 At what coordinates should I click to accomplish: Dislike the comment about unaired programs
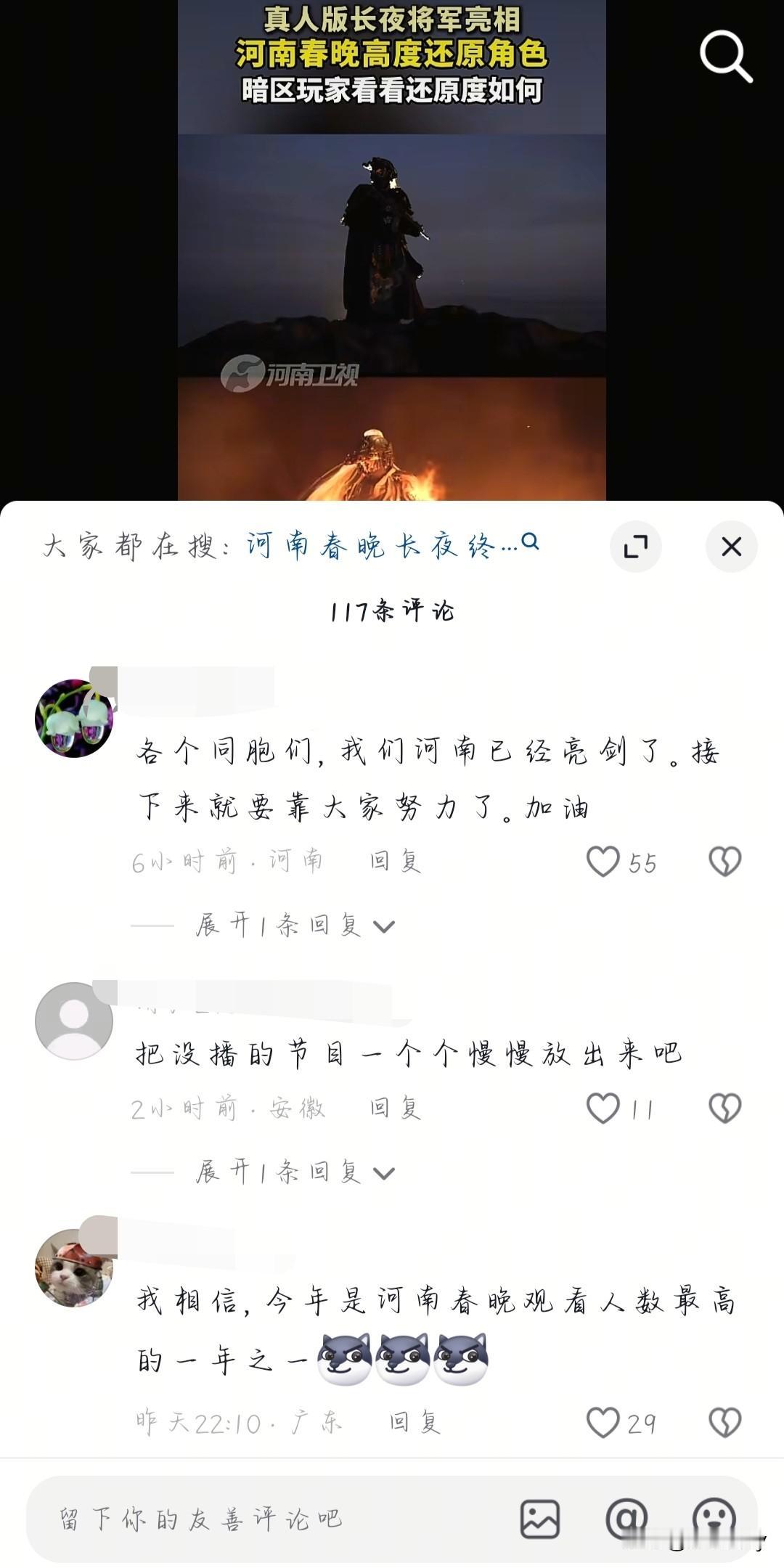[726, 1106]
